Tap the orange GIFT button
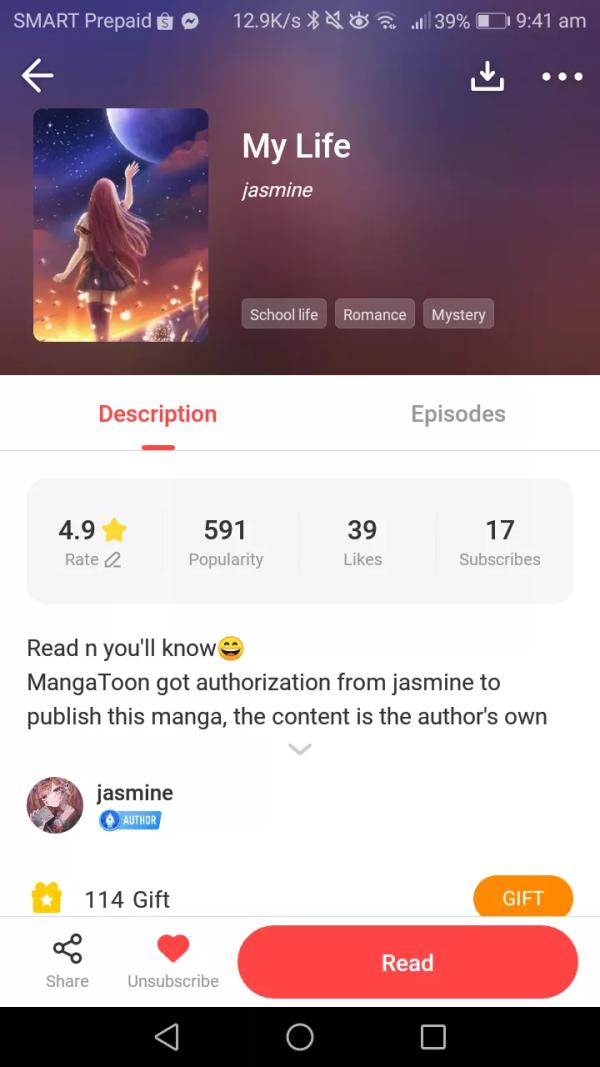This screenshot has width=600, height=1067. [x=522, y=897]
